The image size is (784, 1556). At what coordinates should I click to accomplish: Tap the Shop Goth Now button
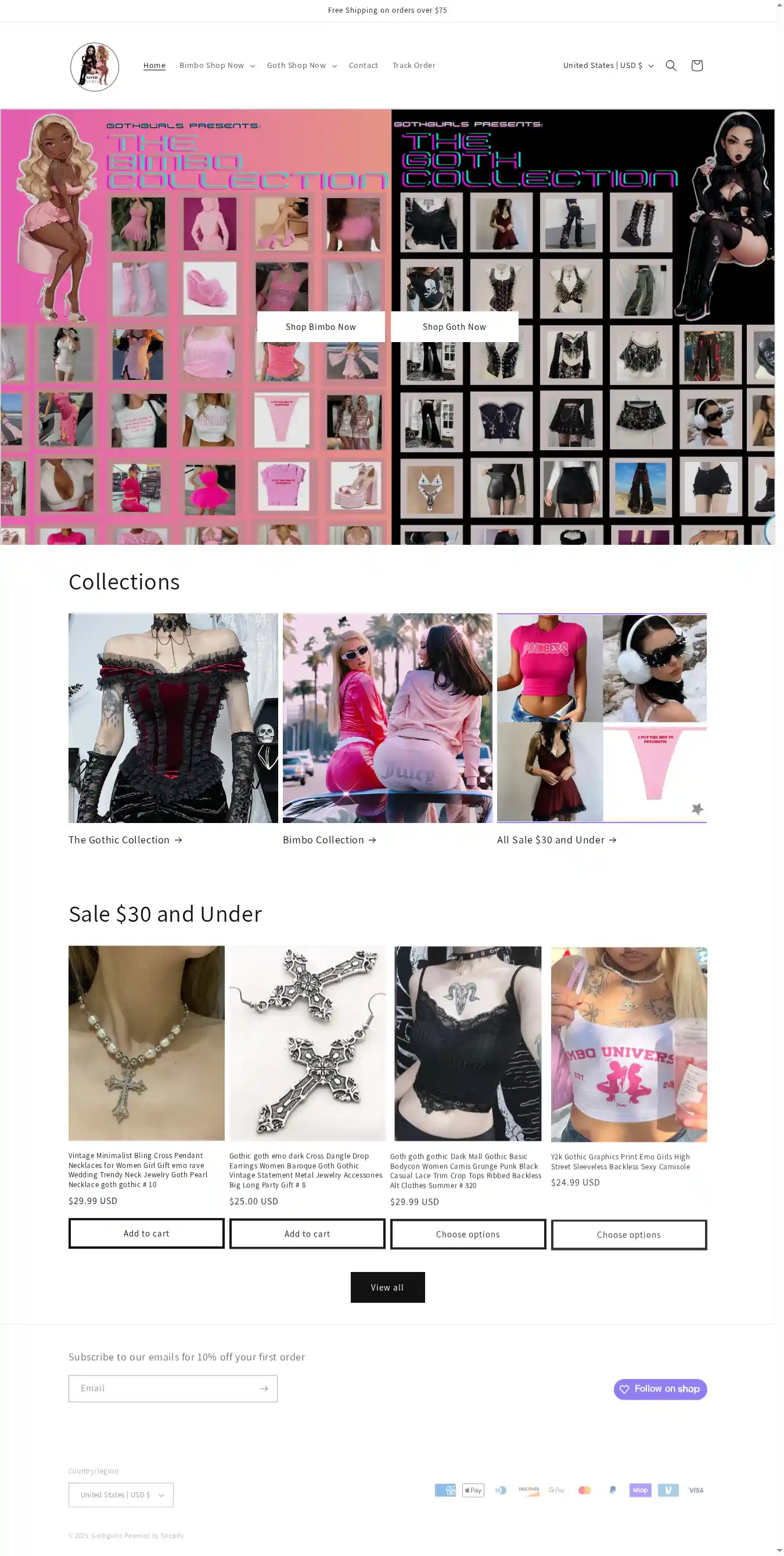[454, 327]
